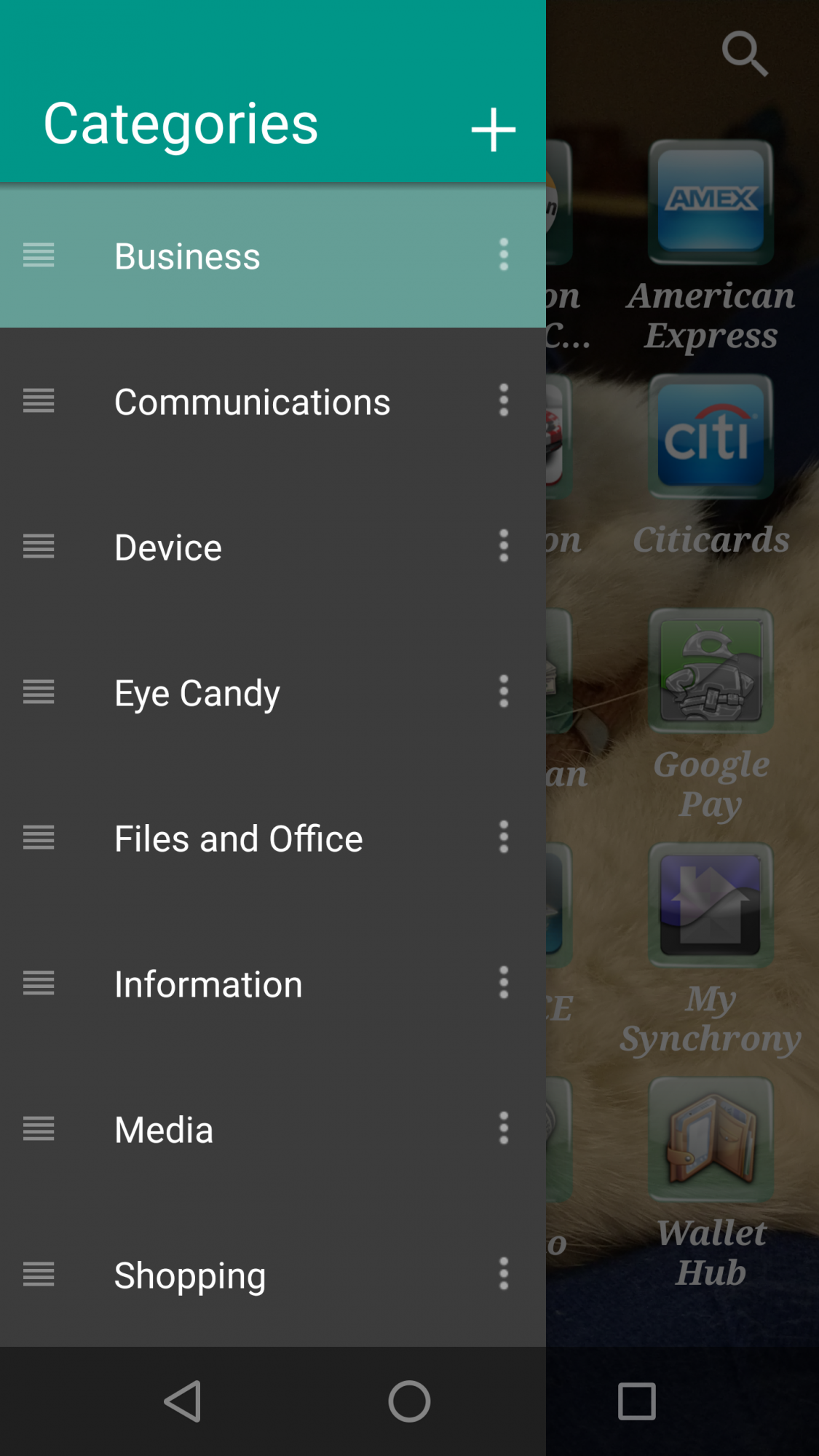Search apps with the magnifier icon

744,54
